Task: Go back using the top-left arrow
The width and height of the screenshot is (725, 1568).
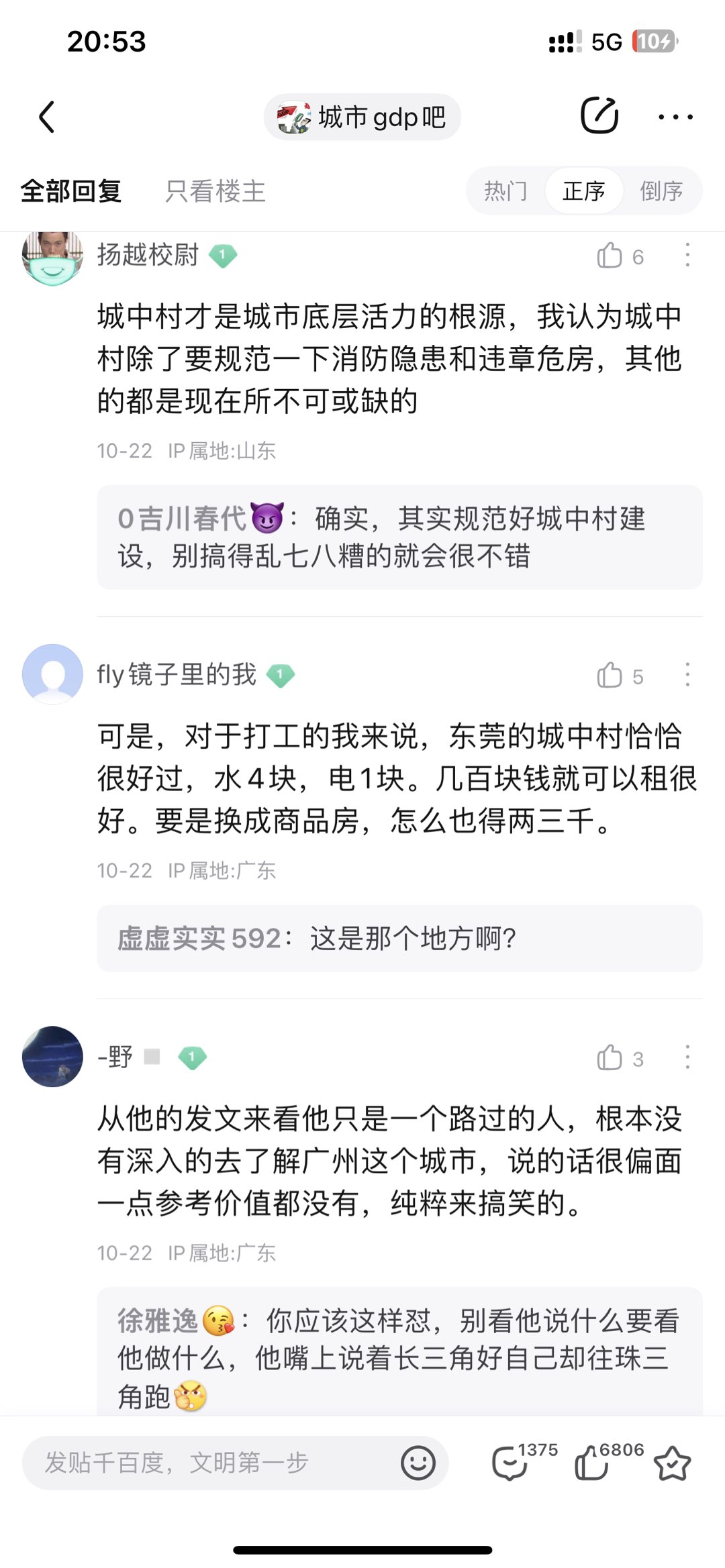Action: (x=47, y=117)
